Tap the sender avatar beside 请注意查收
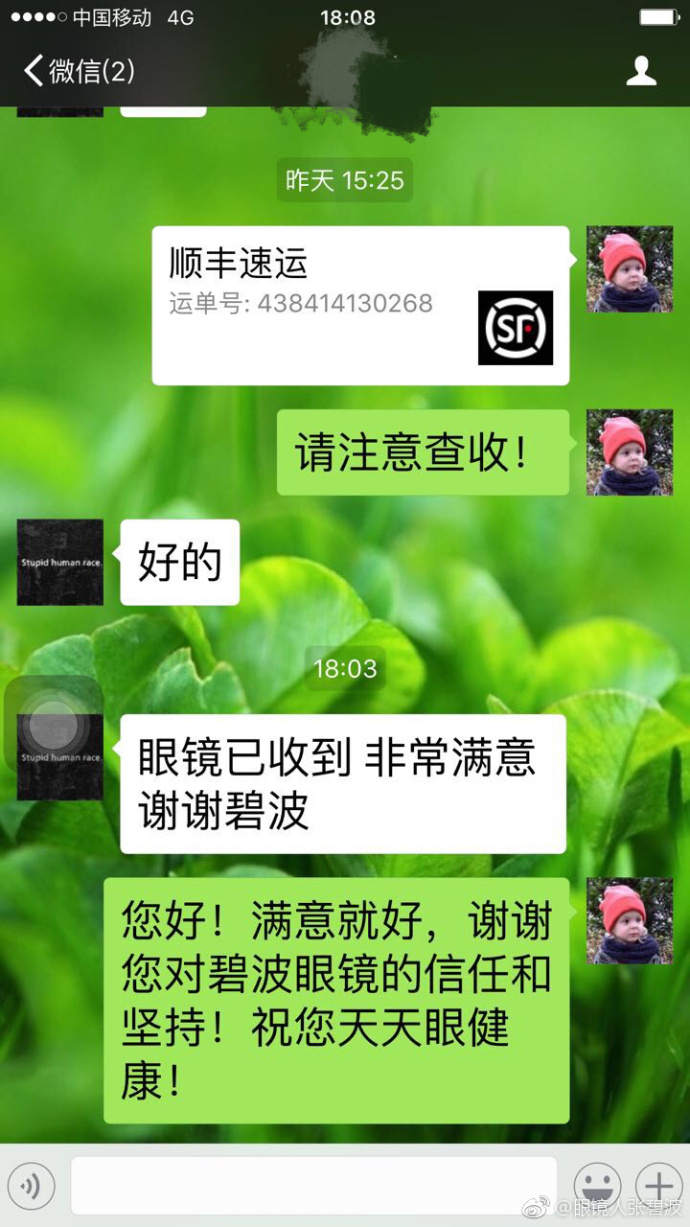690x1227 pixels. (629, 452)
